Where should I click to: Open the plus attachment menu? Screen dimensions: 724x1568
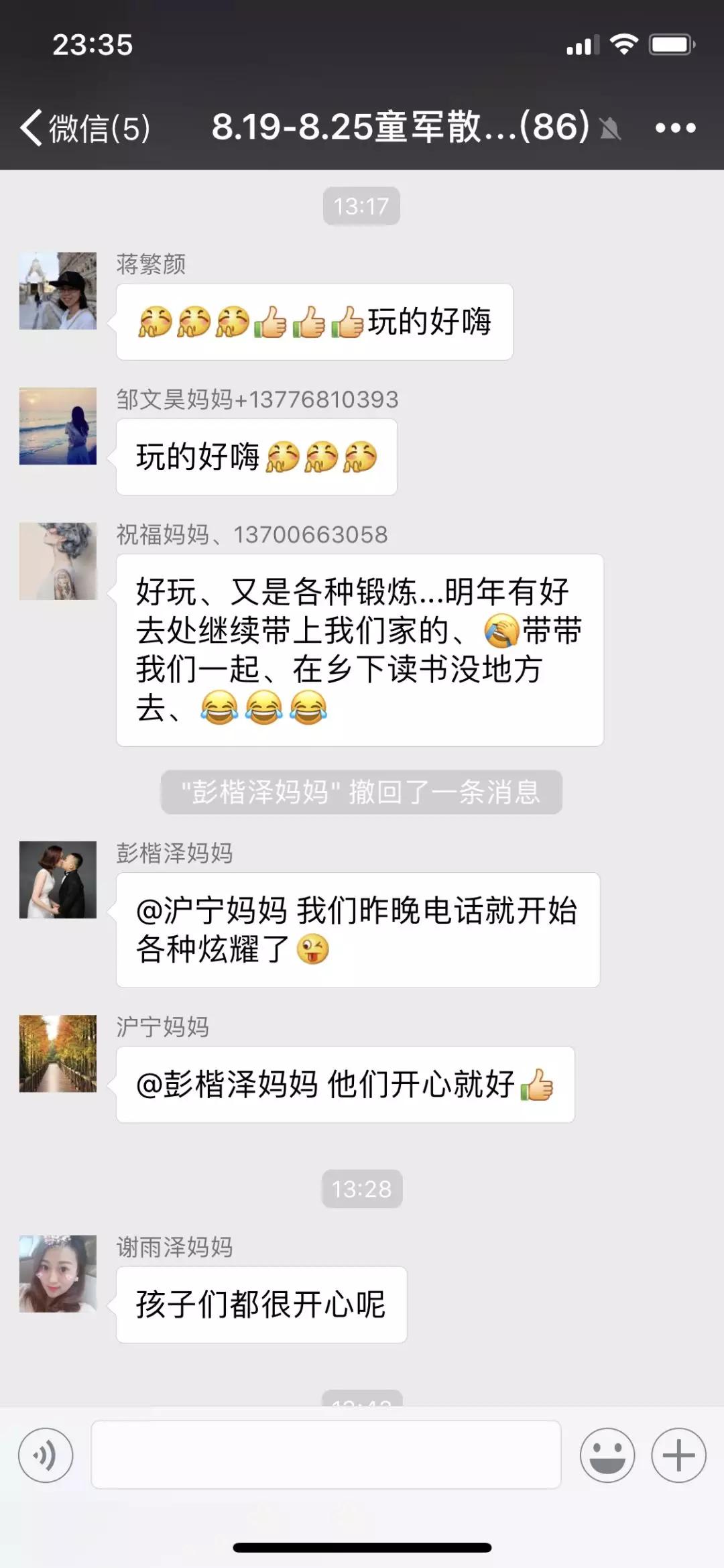[x=678, y=1455]
